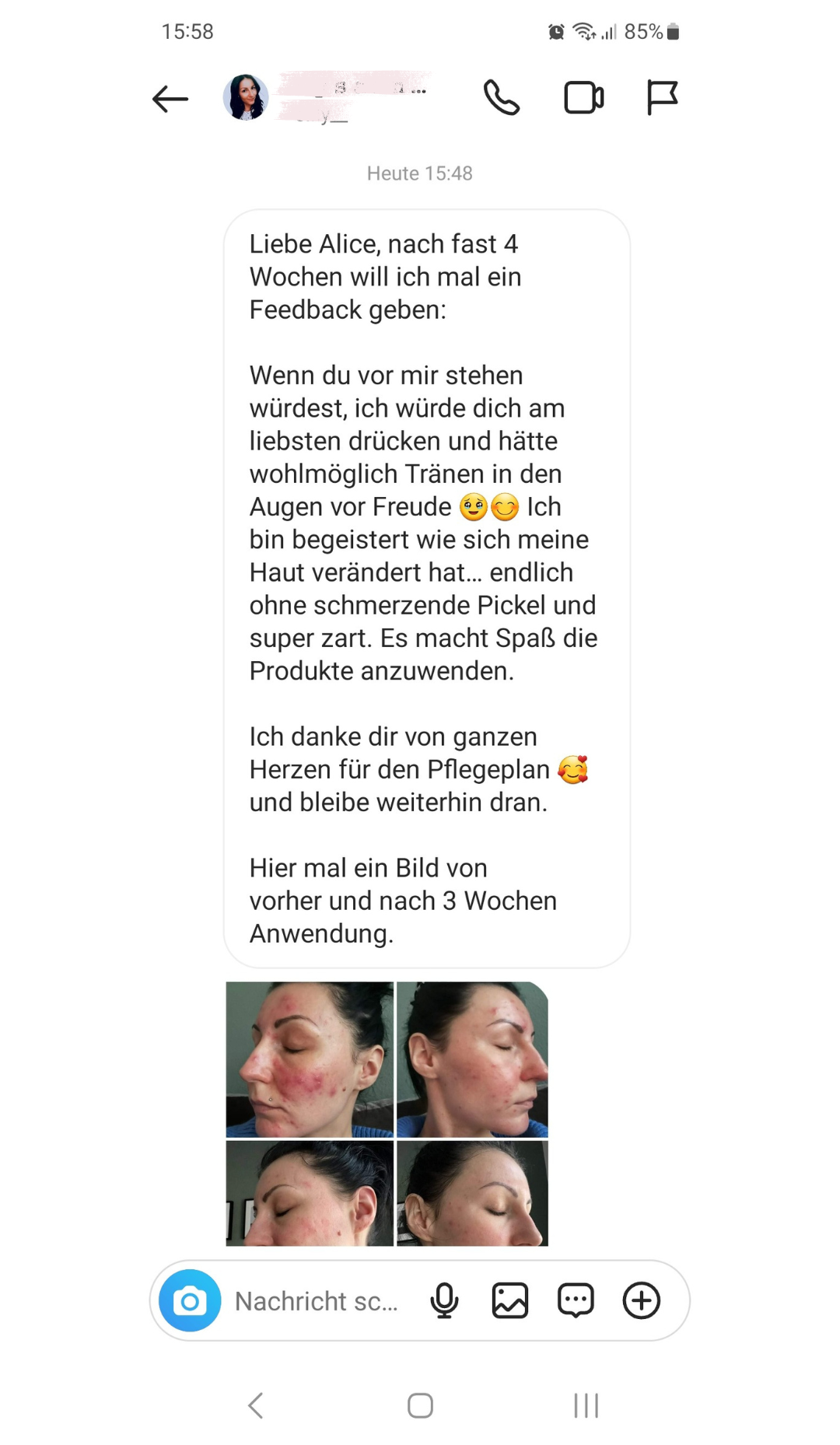
Task: Focus the Nachricht schreiben text field
Action: coord(317,1301)
